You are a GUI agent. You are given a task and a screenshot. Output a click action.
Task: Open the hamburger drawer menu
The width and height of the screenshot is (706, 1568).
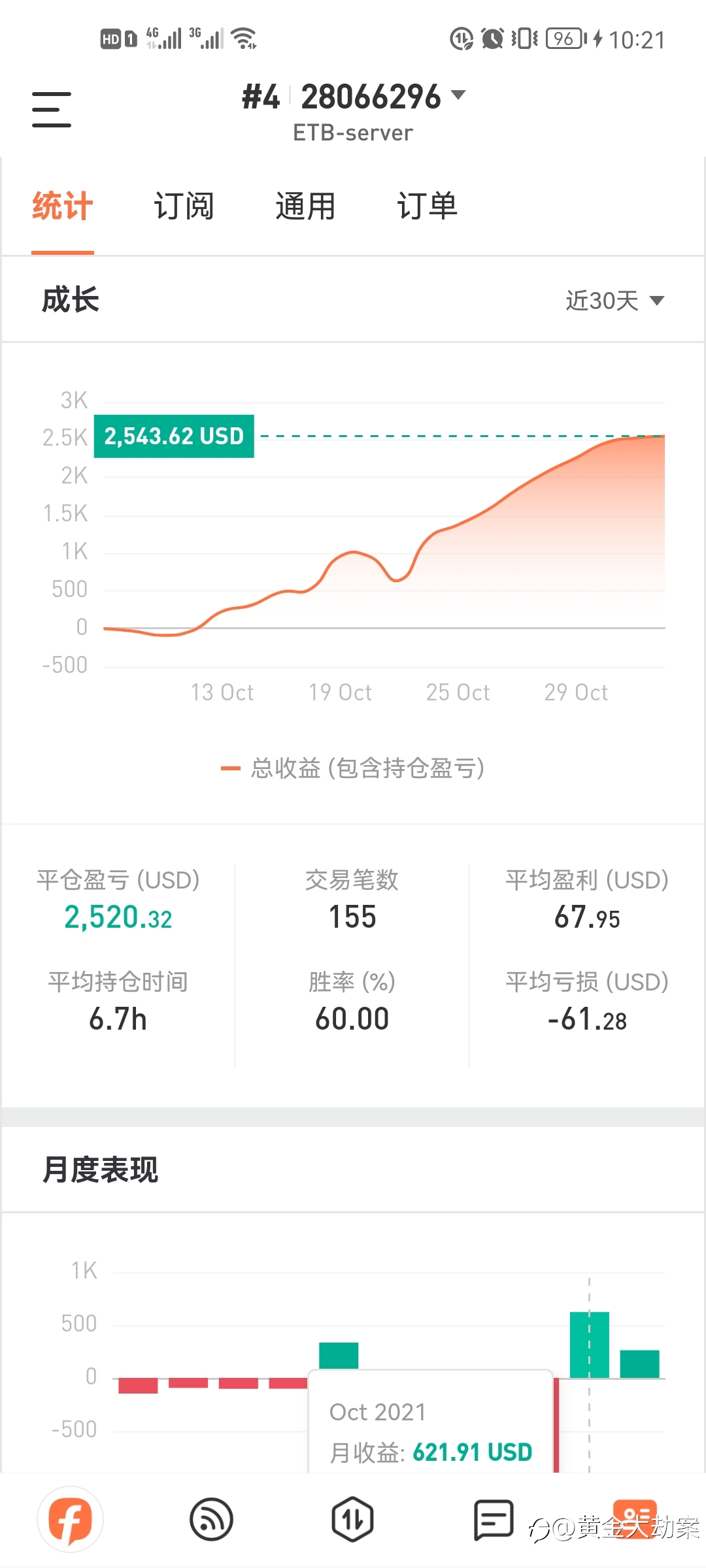click(52, 109)
